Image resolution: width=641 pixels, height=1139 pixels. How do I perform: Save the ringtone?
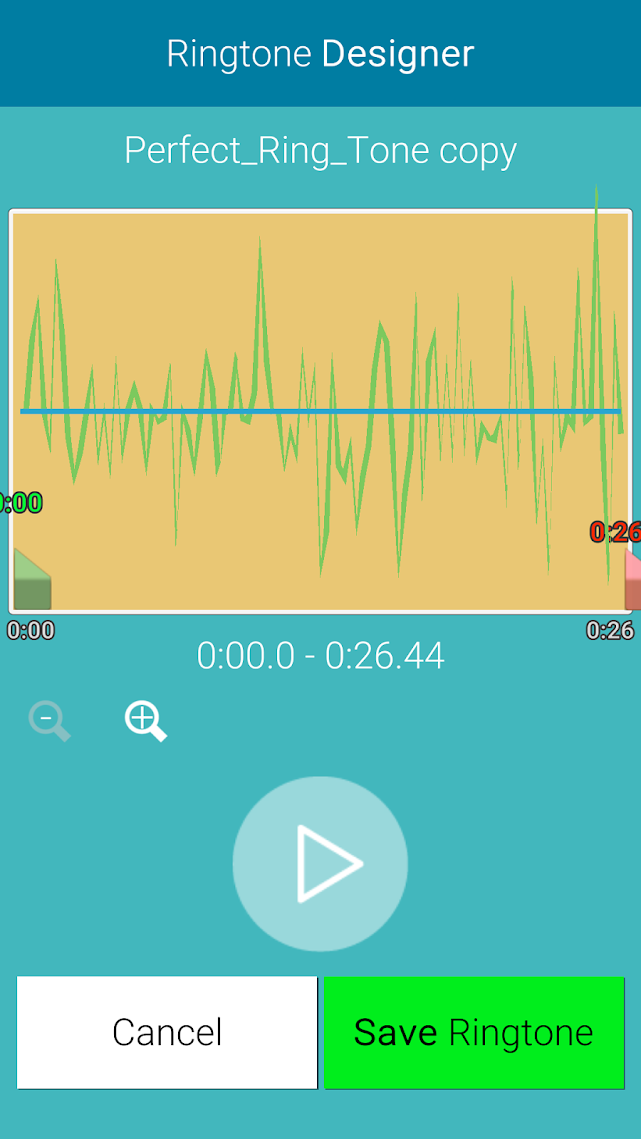tap(474, 1032)
